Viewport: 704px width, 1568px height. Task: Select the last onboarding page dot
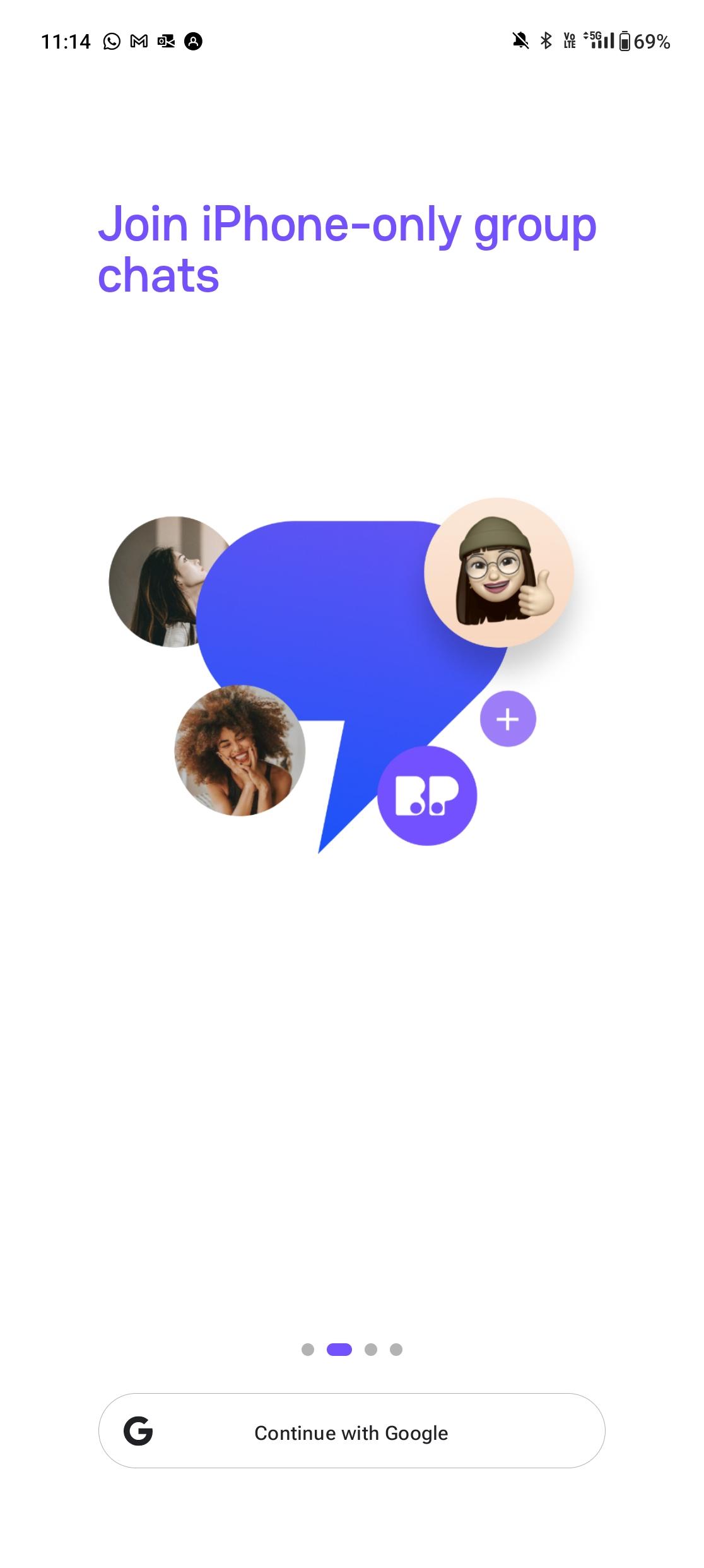click(396, 1350)
